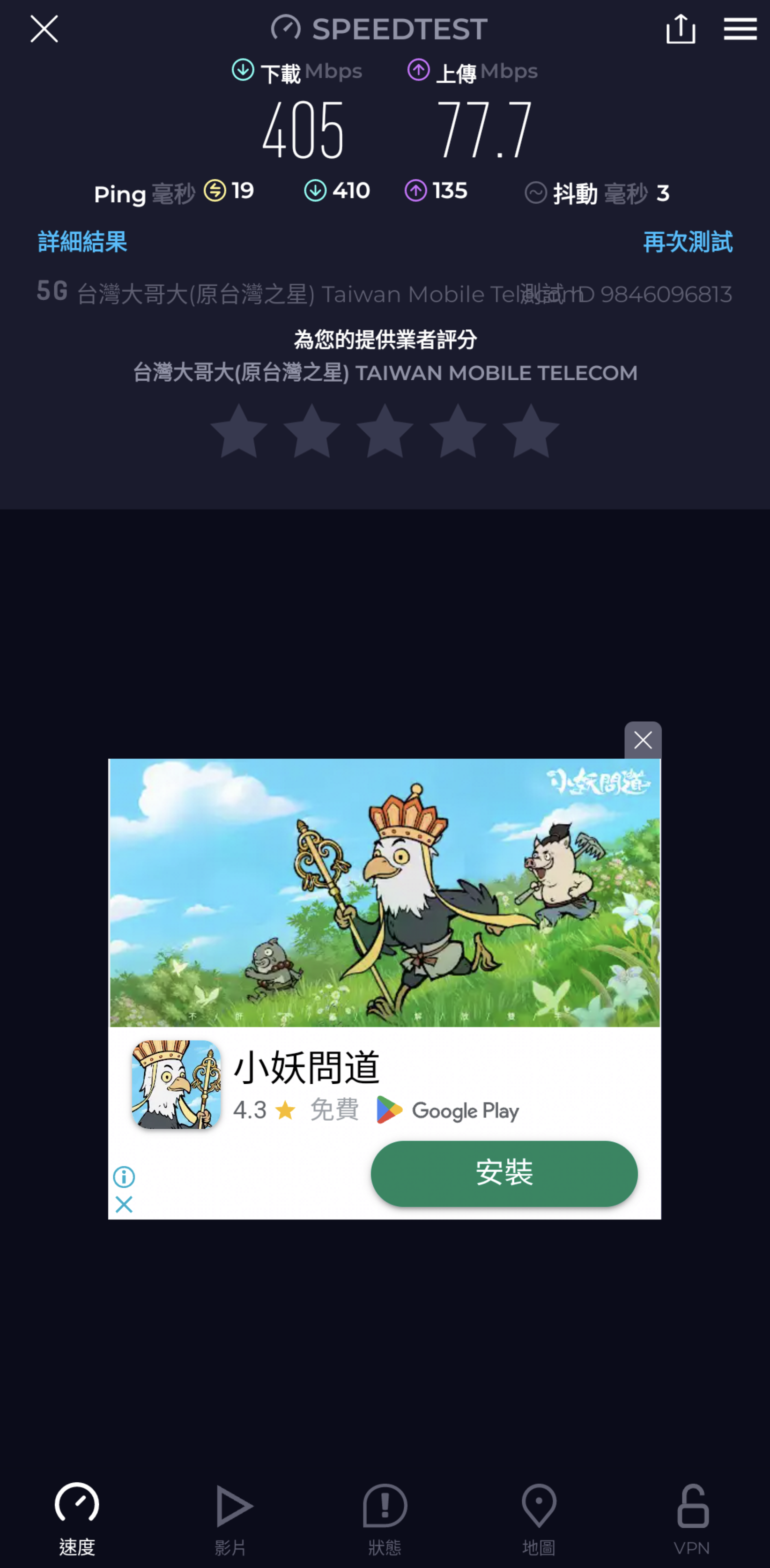The image size is (770, 1568).
Task: Open the 小妖問道 ad banner image
Action: click(385, 892)
